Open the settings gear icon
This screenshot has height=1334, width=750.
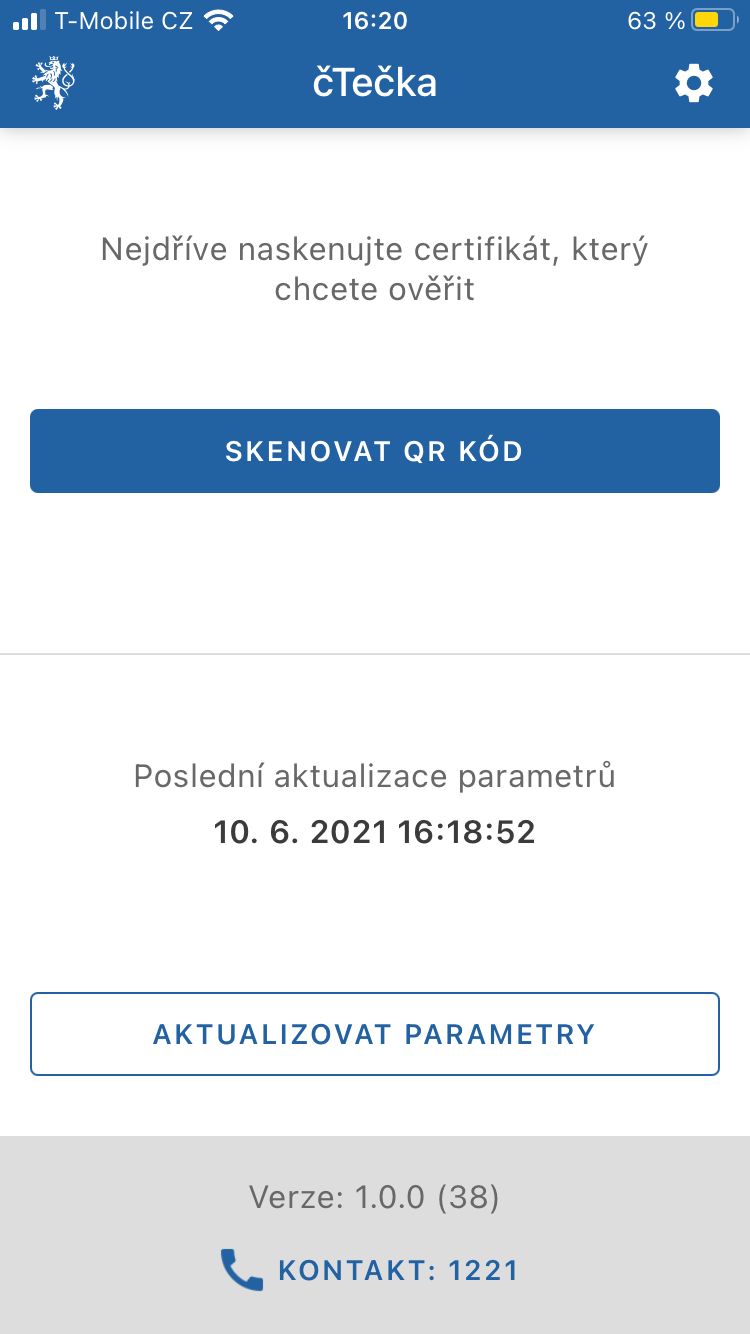pyautogui.click(x=694, y=84)
